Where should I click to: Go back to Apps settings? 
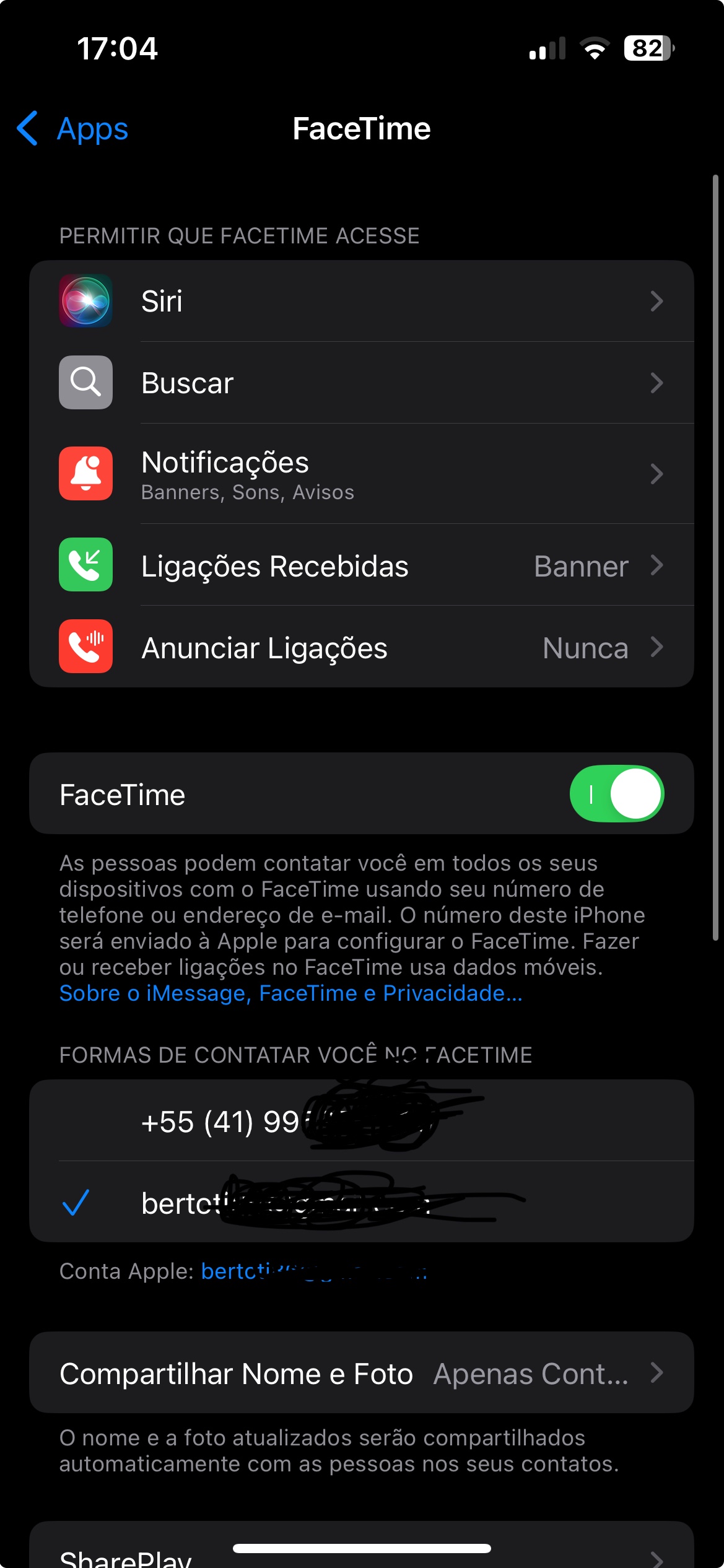(x=72, y=129)
